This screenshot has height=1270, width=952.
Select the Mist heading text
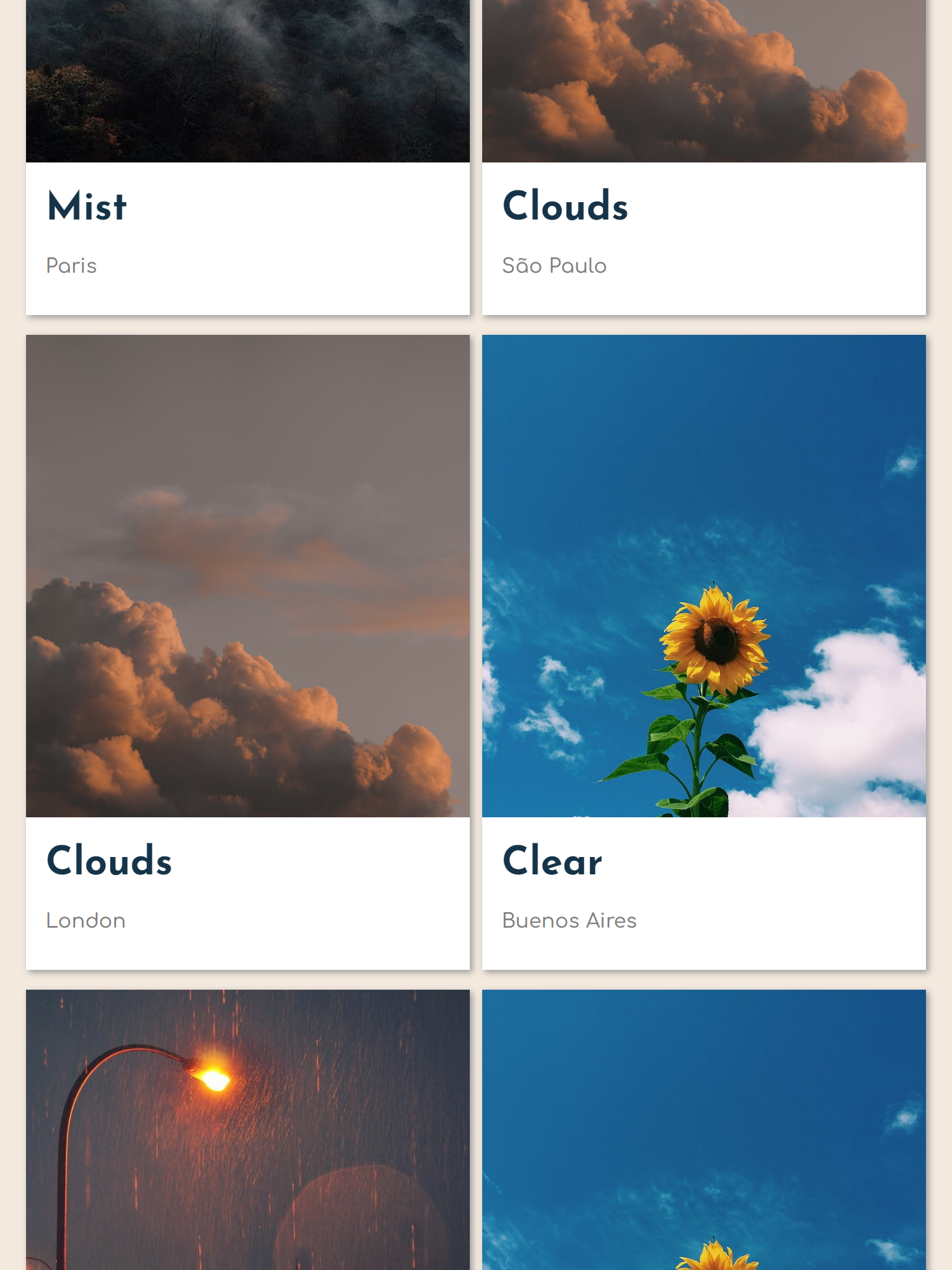[86, 205]
